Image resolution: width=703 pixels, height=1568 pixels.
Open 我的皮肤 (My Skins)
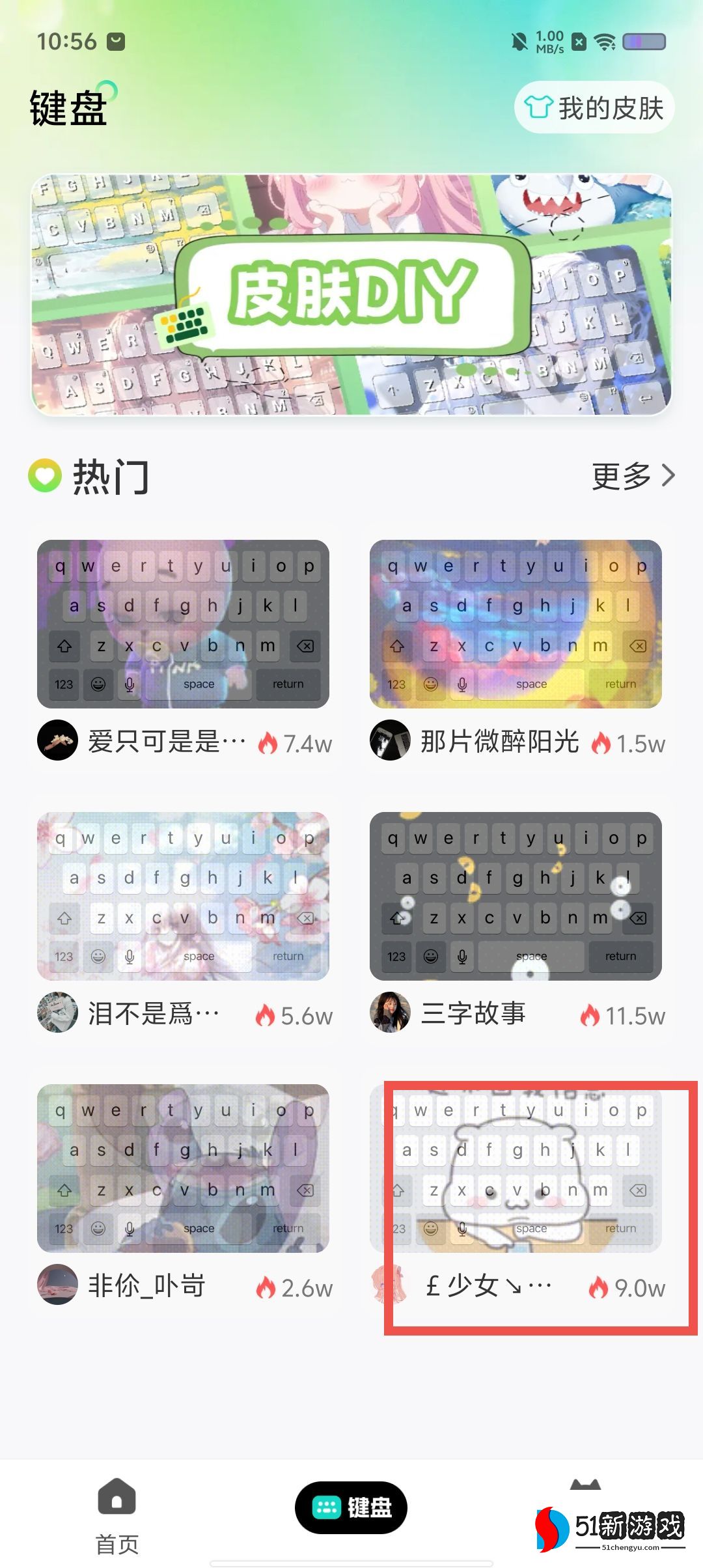click(594, 107)
